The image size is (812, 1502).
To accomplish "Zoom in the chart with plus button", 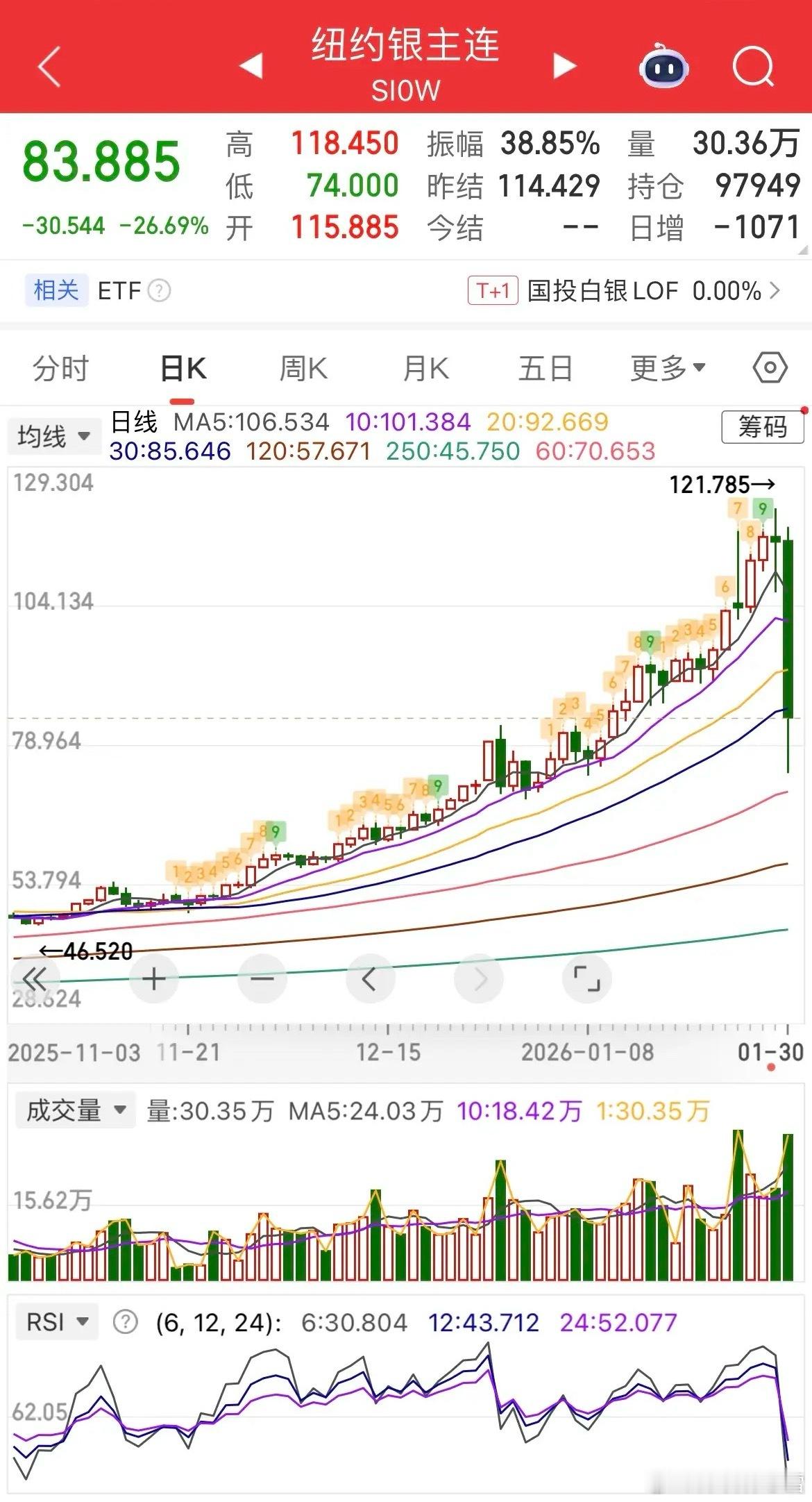I will coord(153,979).
